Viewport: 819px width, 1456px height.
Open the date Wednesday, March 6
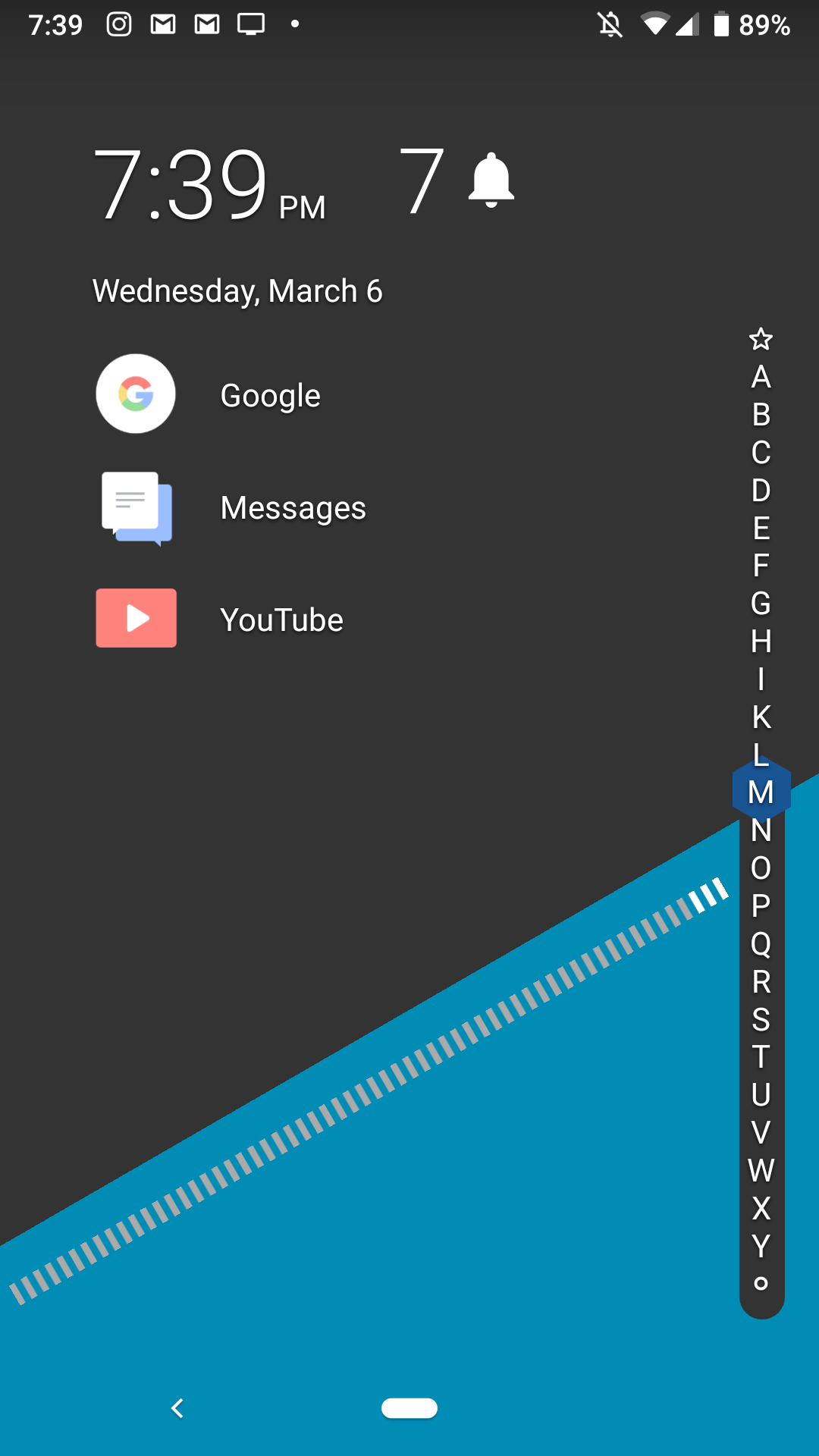click(237, 291)
